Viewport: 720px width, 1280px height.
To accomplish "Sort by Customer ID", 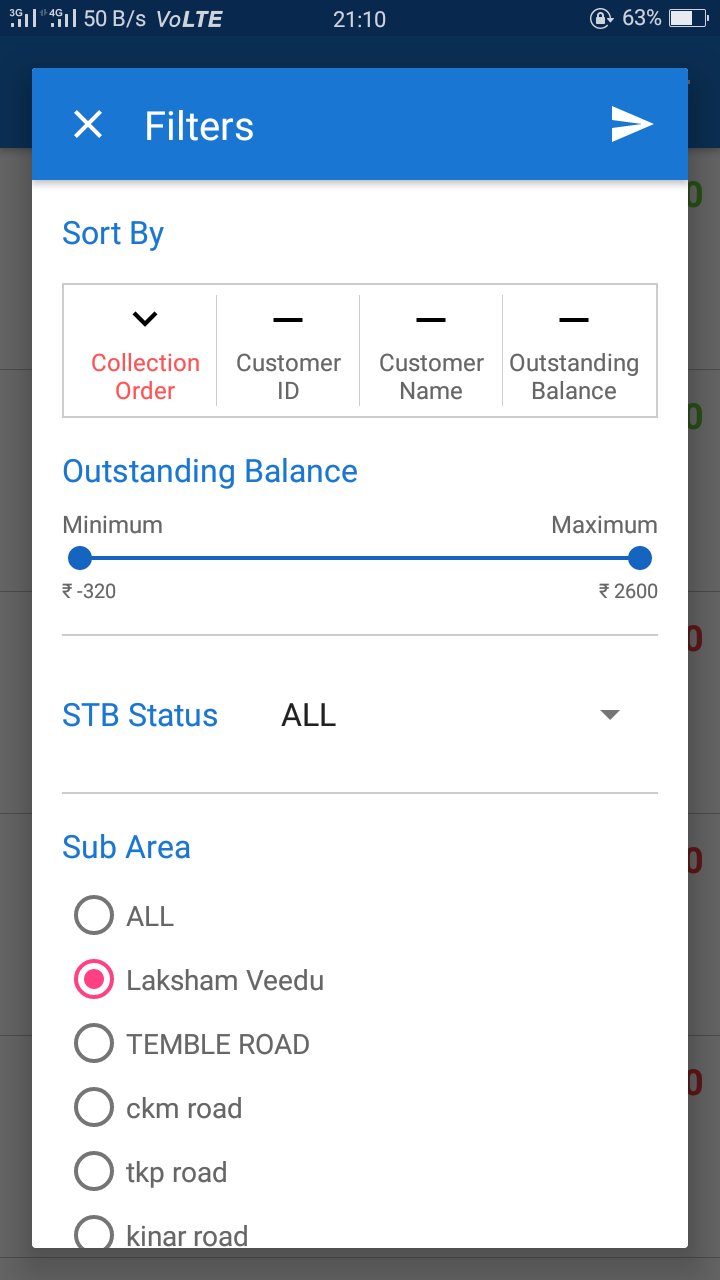I will (x=288, y=352).
